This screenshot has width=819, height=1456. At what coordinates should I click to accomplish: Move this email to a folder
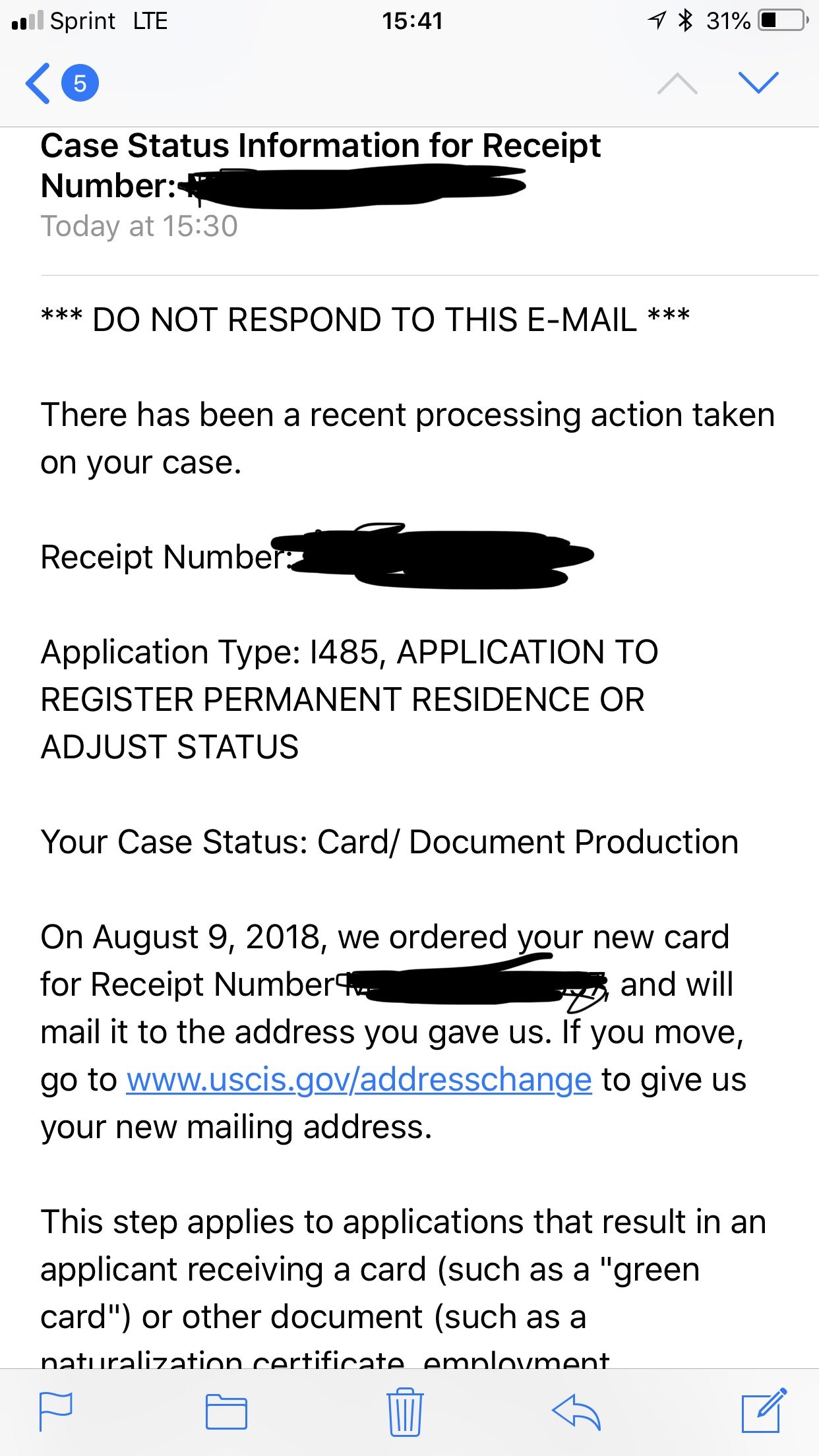coord(226,1412)
